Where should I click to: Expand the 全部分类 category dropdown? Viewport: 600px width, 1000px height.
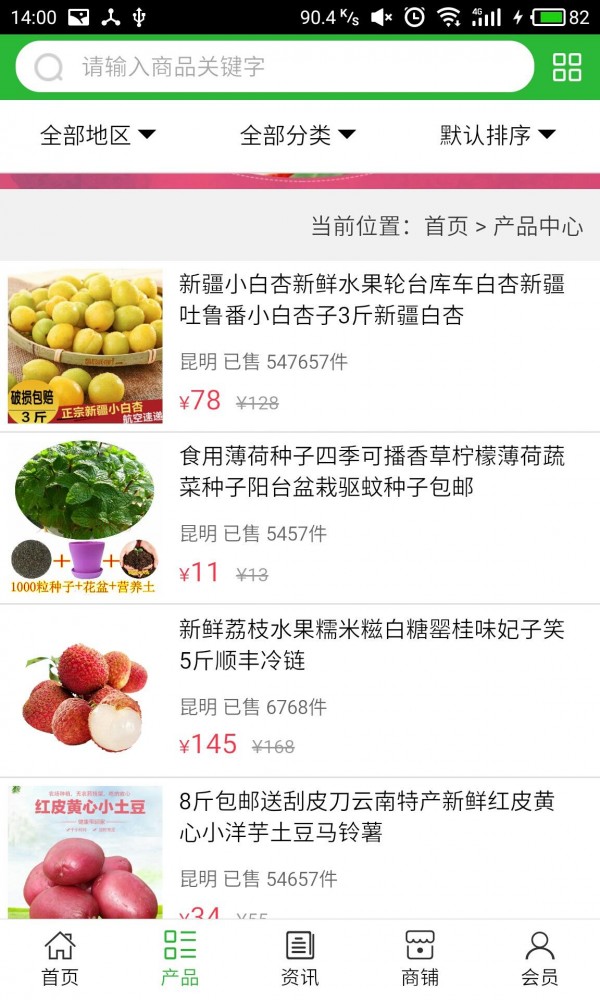click(298, 135)
